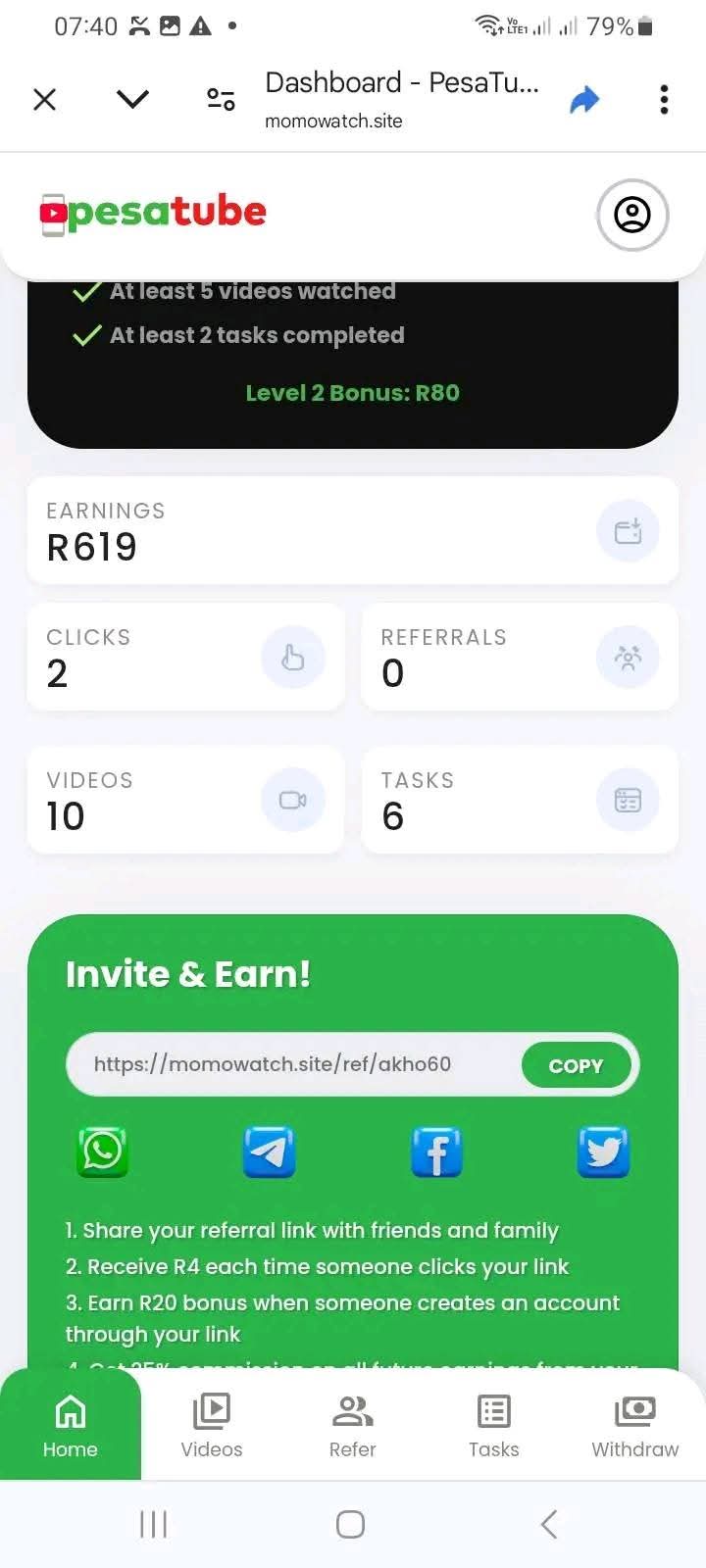Share referral link via WhatsApp
The height and width of the screenshot is (1568, 706).
103,1151
